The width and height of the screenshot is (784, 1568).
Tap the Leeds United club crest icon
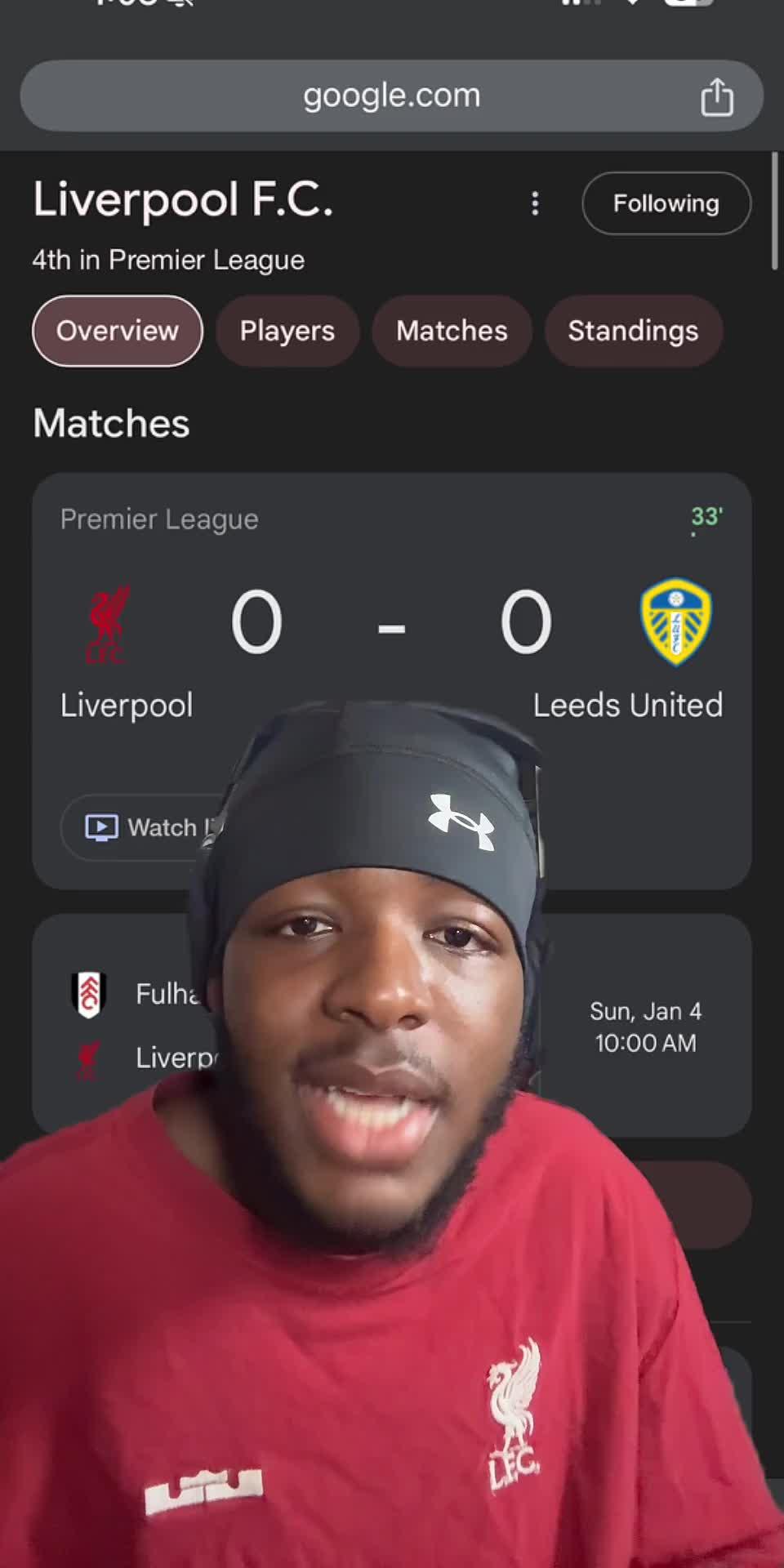click(676, 623)
